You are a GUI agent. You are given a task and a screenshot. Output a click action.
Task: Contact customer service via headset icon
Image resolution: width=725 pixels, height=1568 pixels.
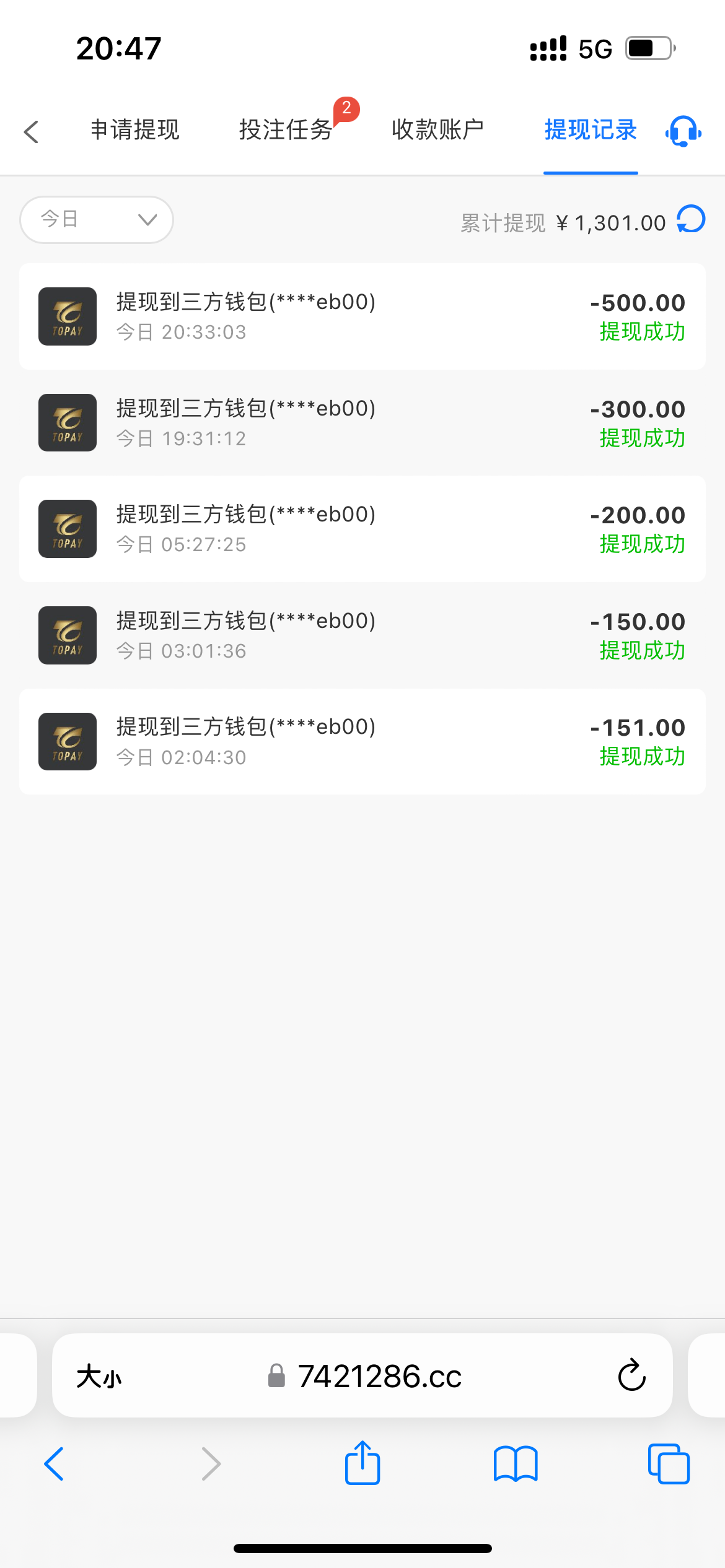coord(683,131)
